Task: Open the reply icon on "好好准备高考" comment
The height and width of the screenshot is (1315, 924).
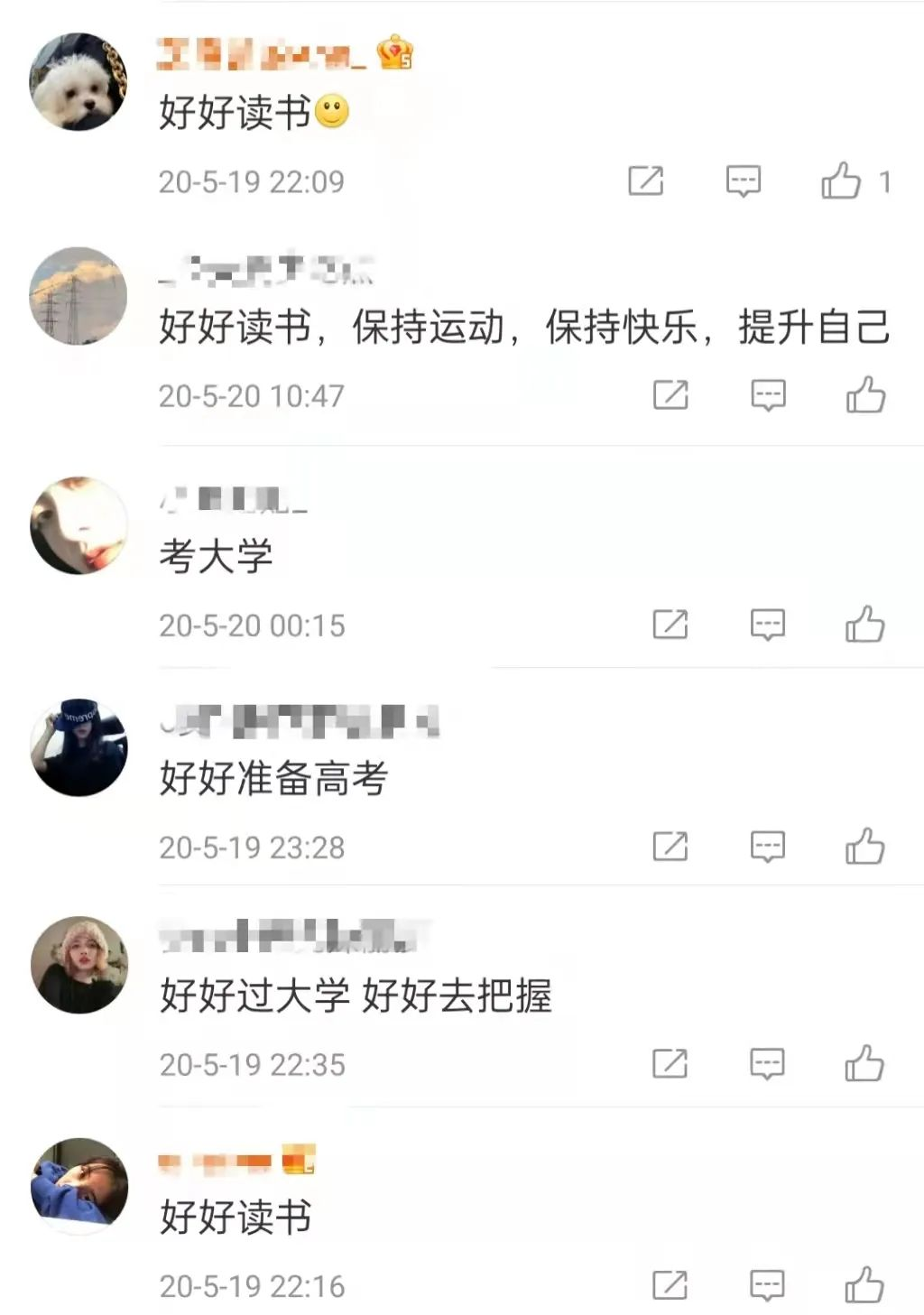Action: [766, 846]
